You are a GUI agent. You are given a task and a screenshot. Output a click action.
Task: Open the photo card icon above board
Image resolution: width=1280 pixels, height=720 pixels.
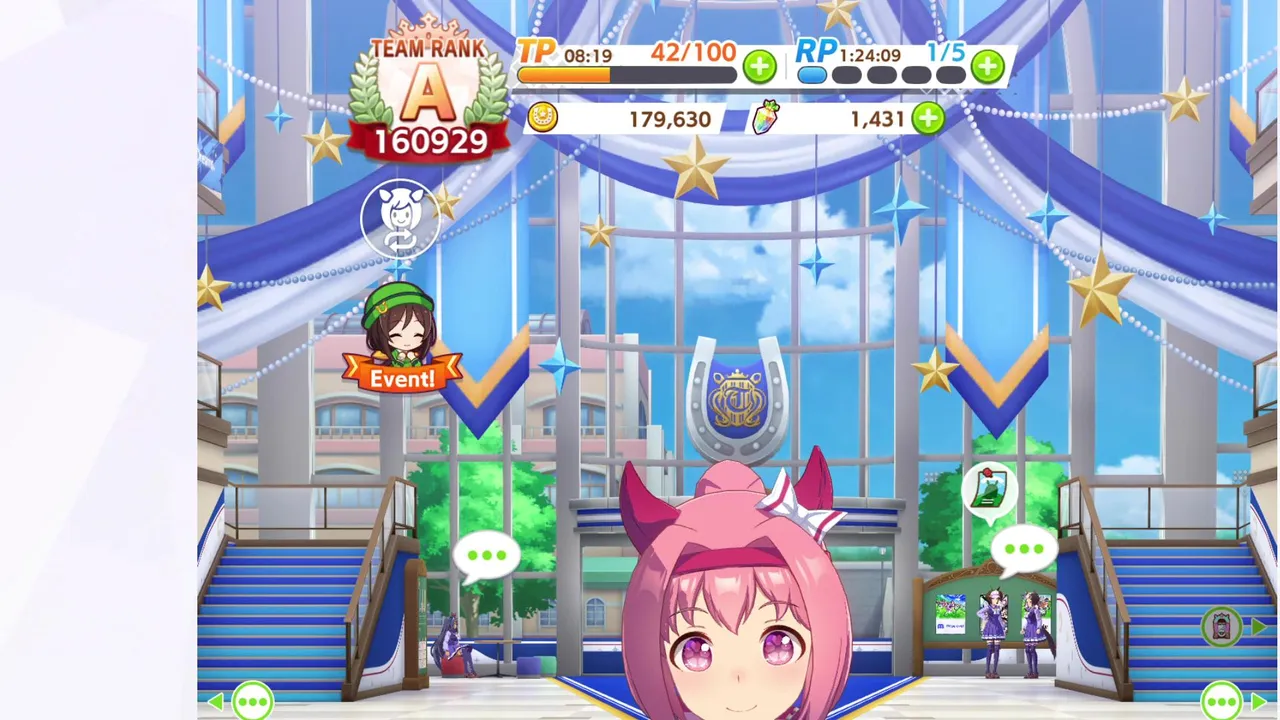[988, 488]
